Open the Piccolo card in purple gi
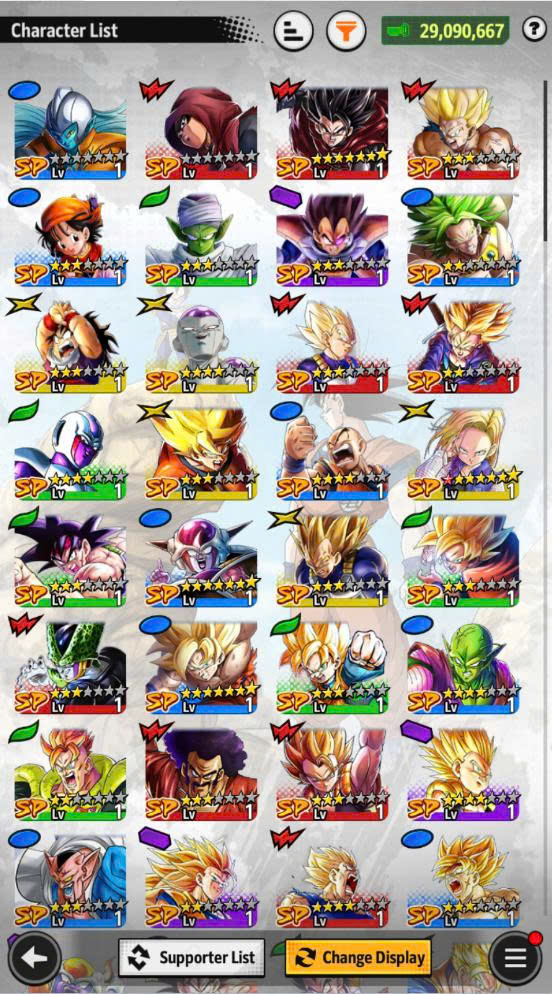Image resolution: width=552 pixels, height=994 pixels. (463, 667)
